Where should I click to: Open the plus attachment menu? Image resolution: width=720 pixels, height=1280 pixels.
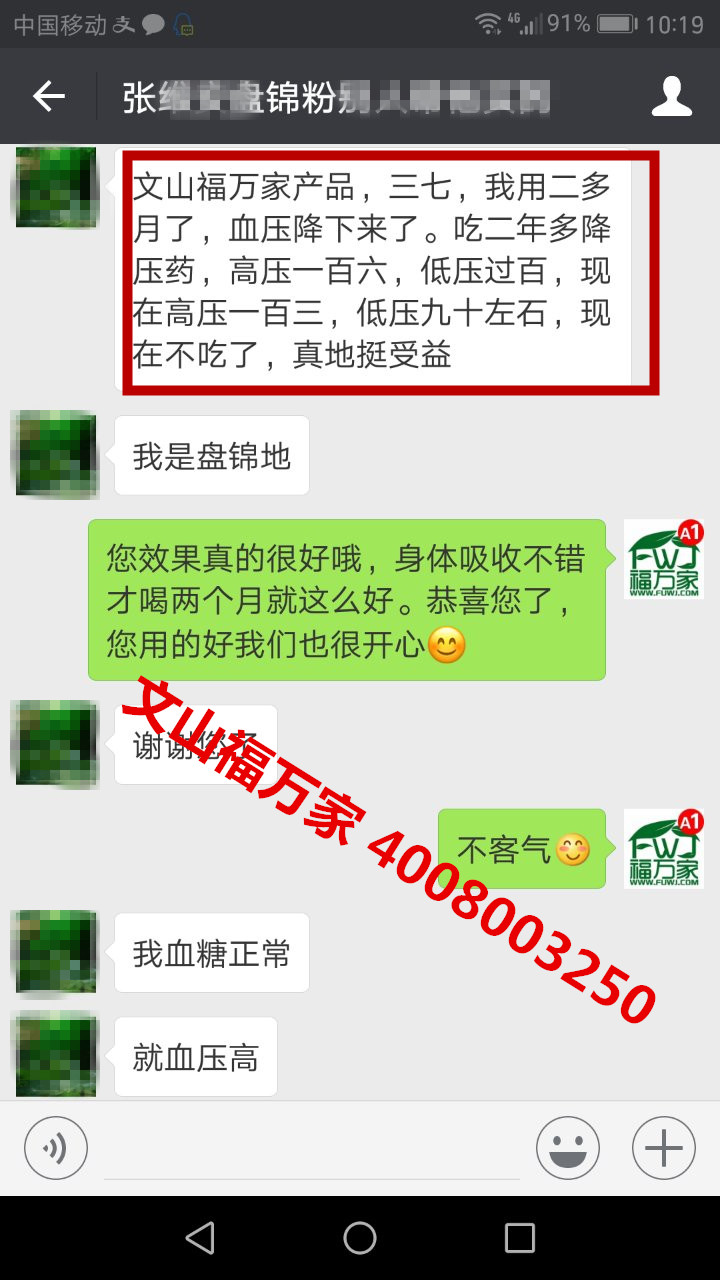(663, 1148)
